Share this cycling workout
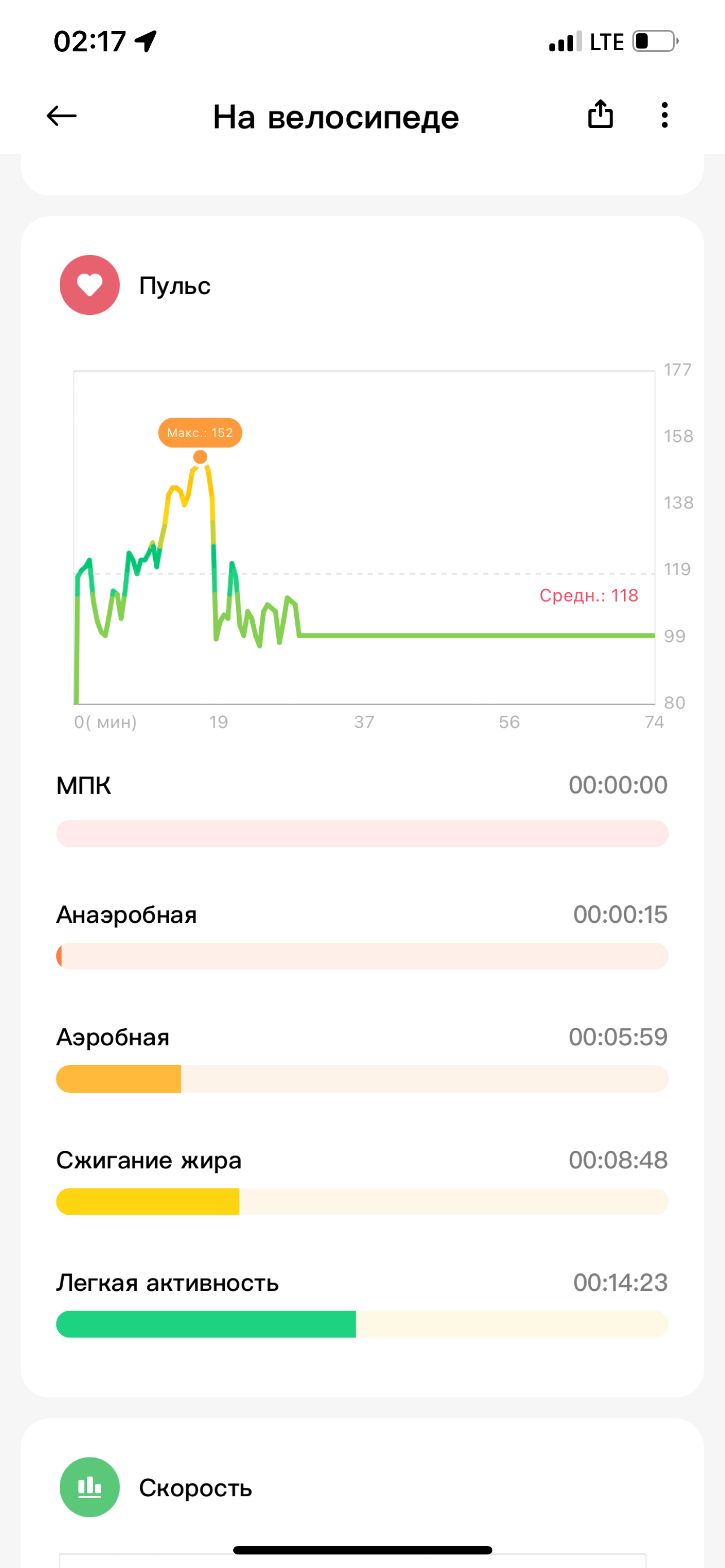This screenshot has height=1568, width=725. [600, 115]
